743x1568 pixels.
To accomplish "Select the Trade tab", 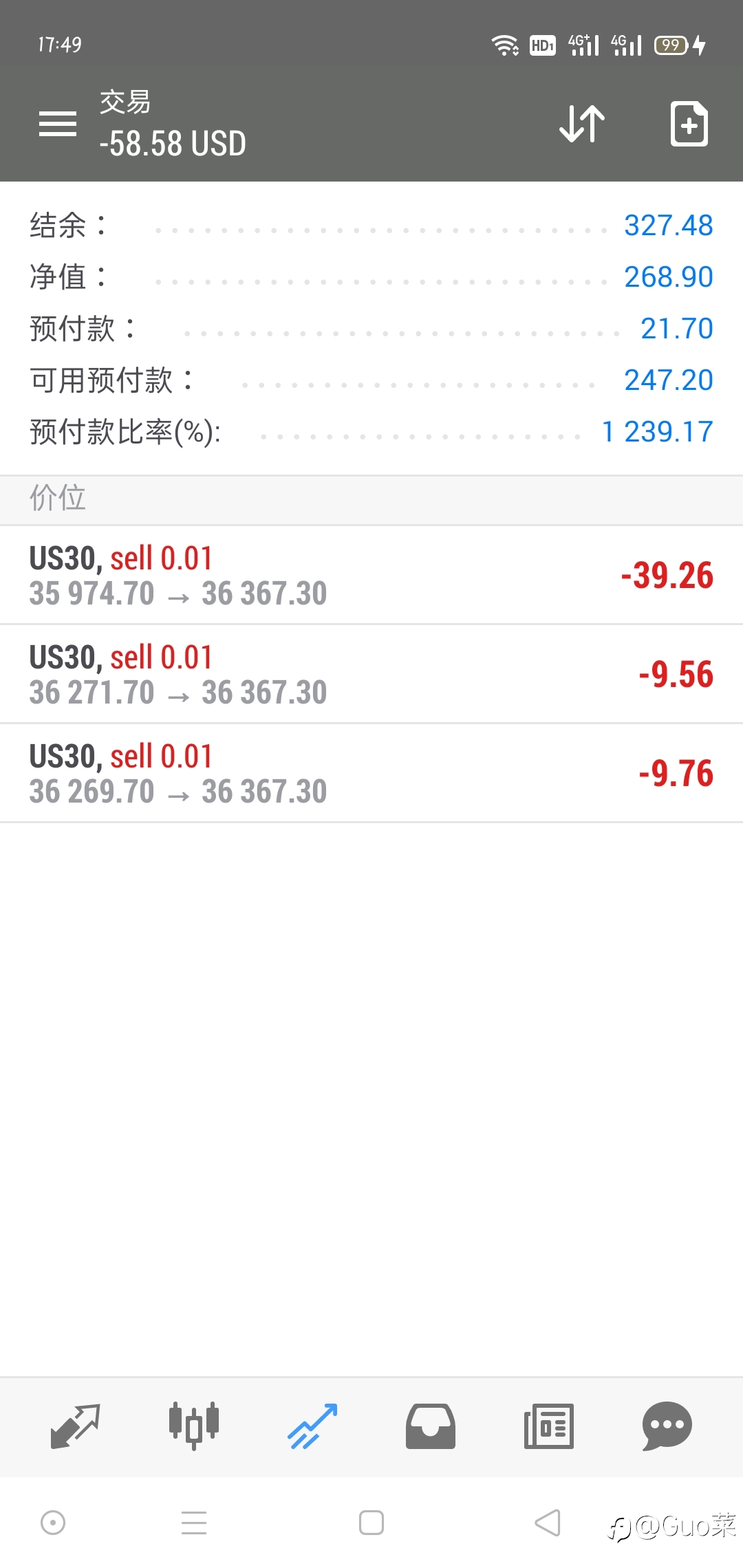I will 312,1426.
